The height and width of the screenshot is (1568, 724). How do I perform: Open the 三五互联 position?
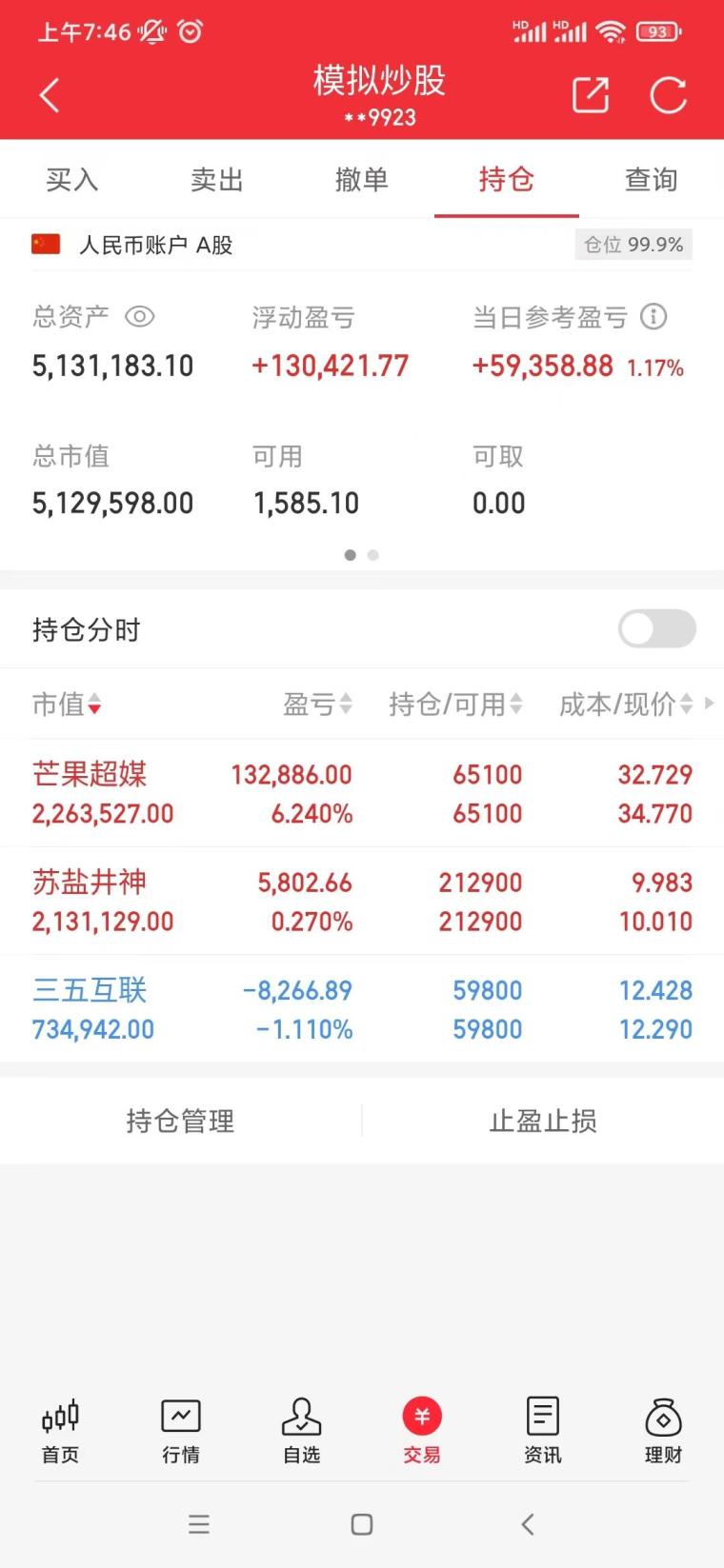coord(362,1008)
